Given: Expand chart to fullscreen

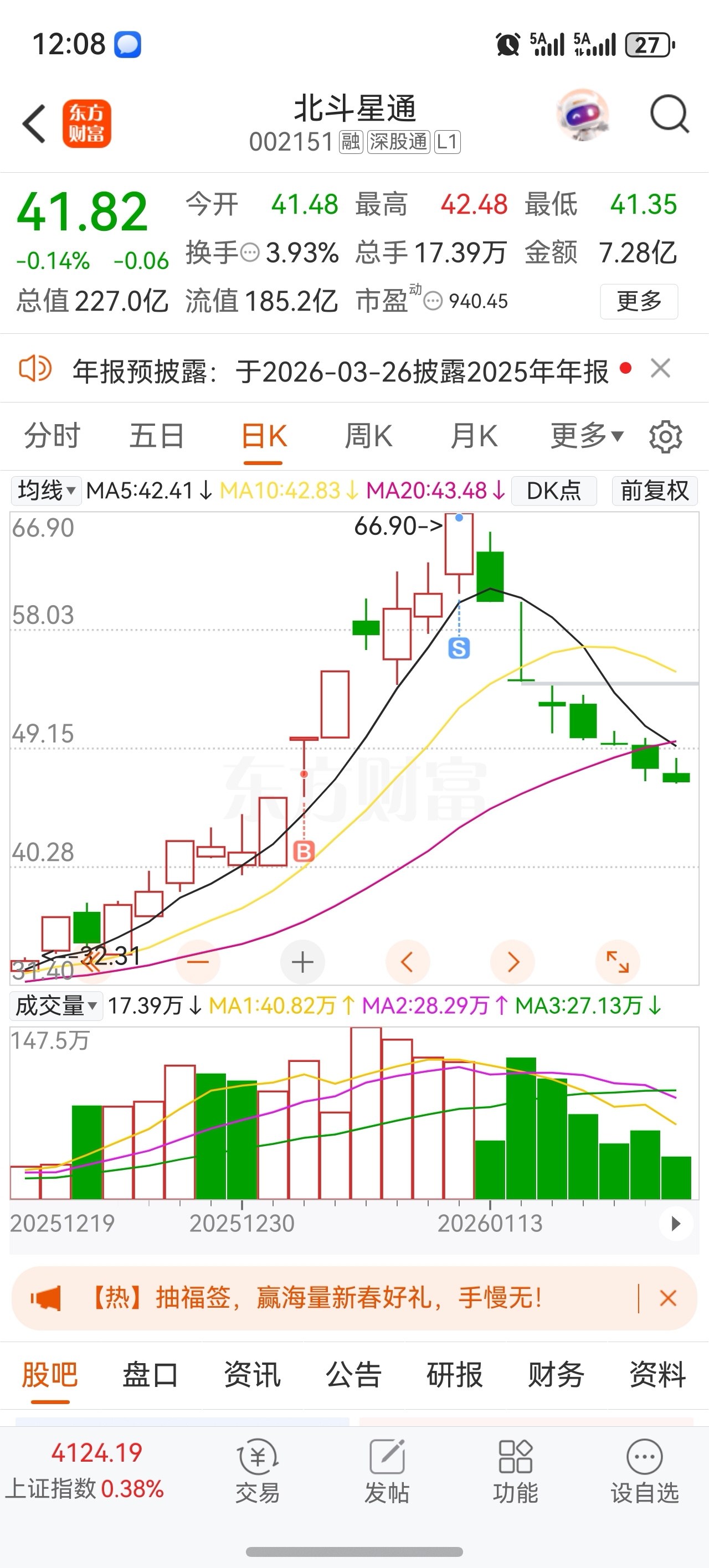Looking at the screenshot, I should 618,962.
